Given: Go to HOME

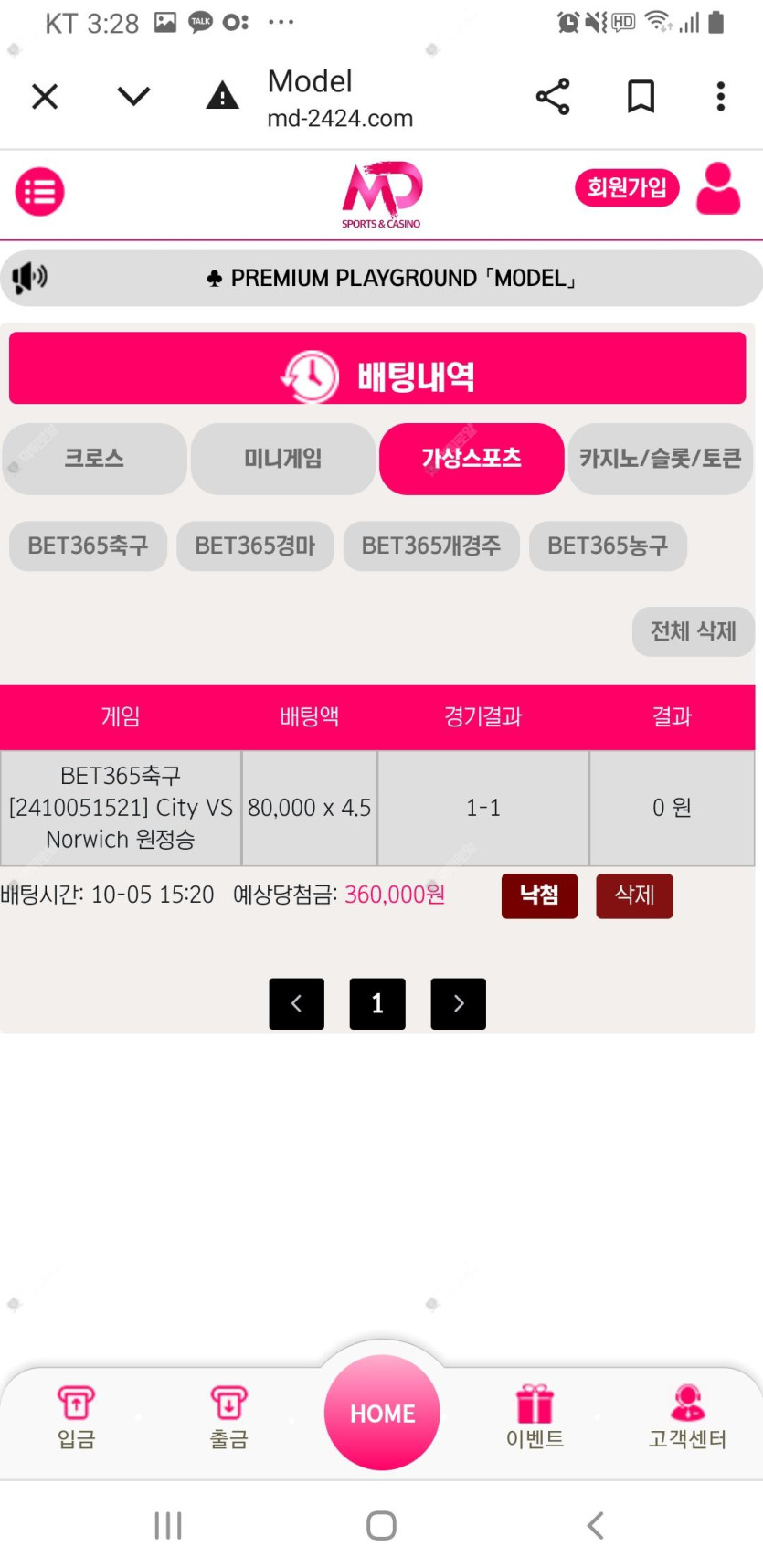Looking at the screenshot, I should 382,1413.
